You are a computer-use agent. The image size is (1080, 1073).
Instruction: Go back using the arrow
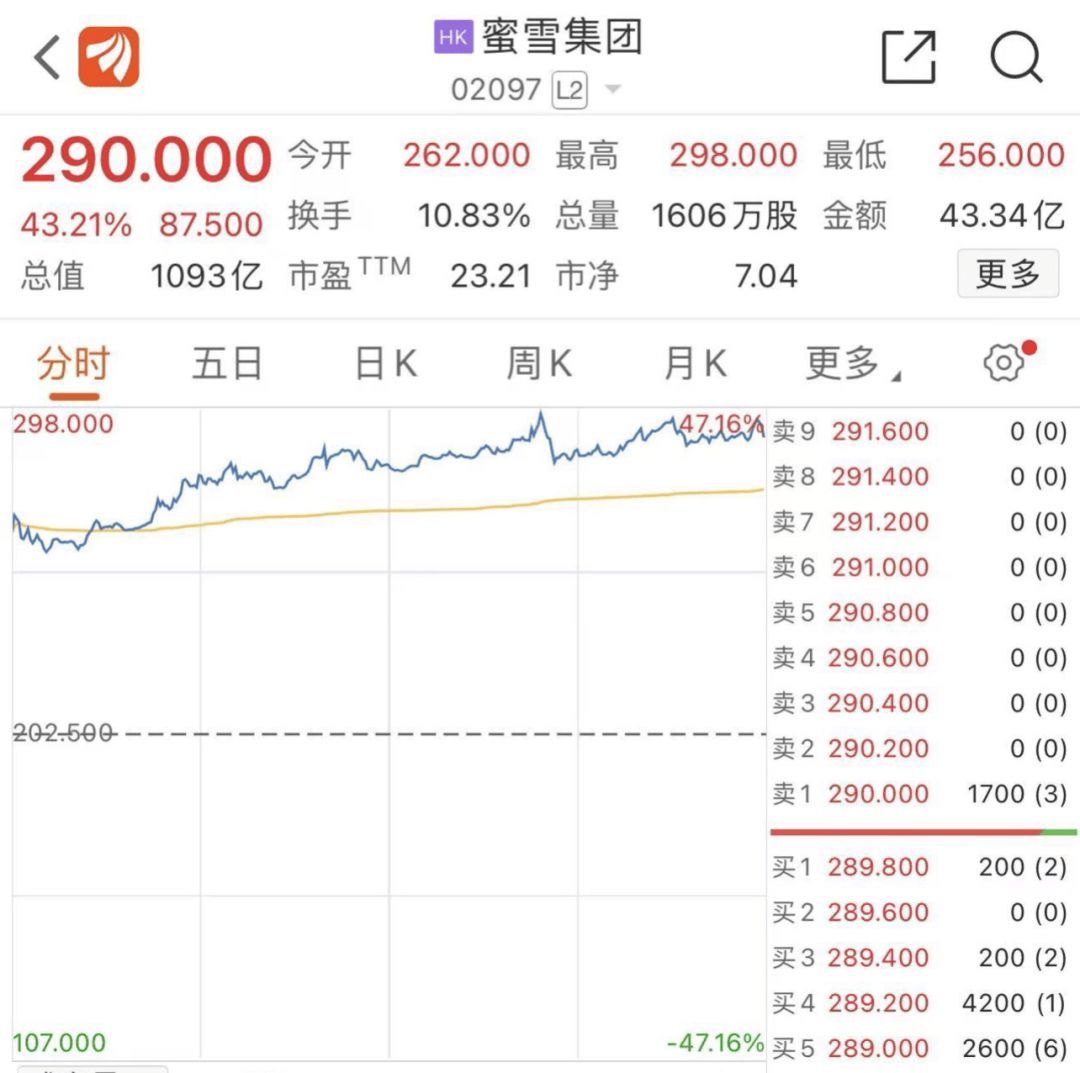pos(46,57)
